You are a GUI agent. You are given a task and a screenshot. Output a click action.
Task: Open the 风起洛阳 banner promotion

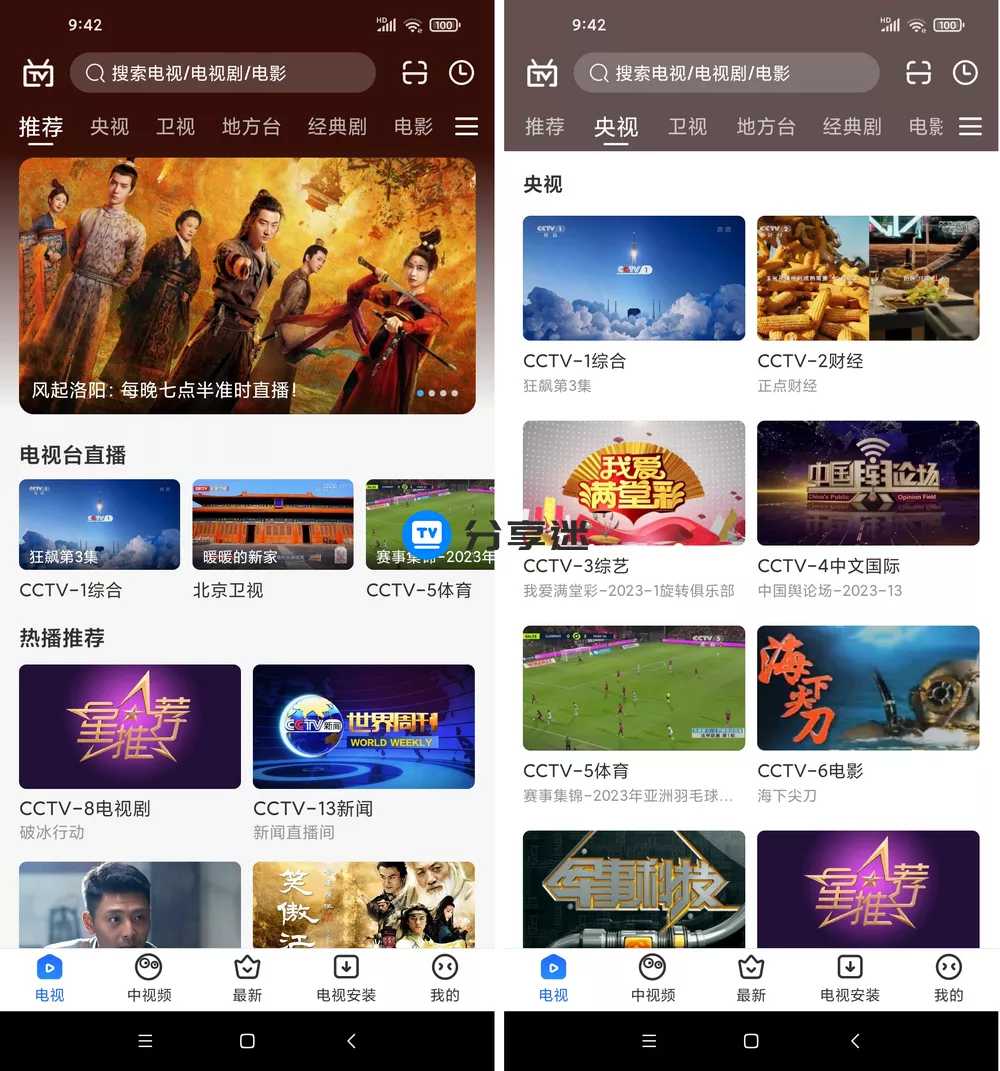[247, 285]
